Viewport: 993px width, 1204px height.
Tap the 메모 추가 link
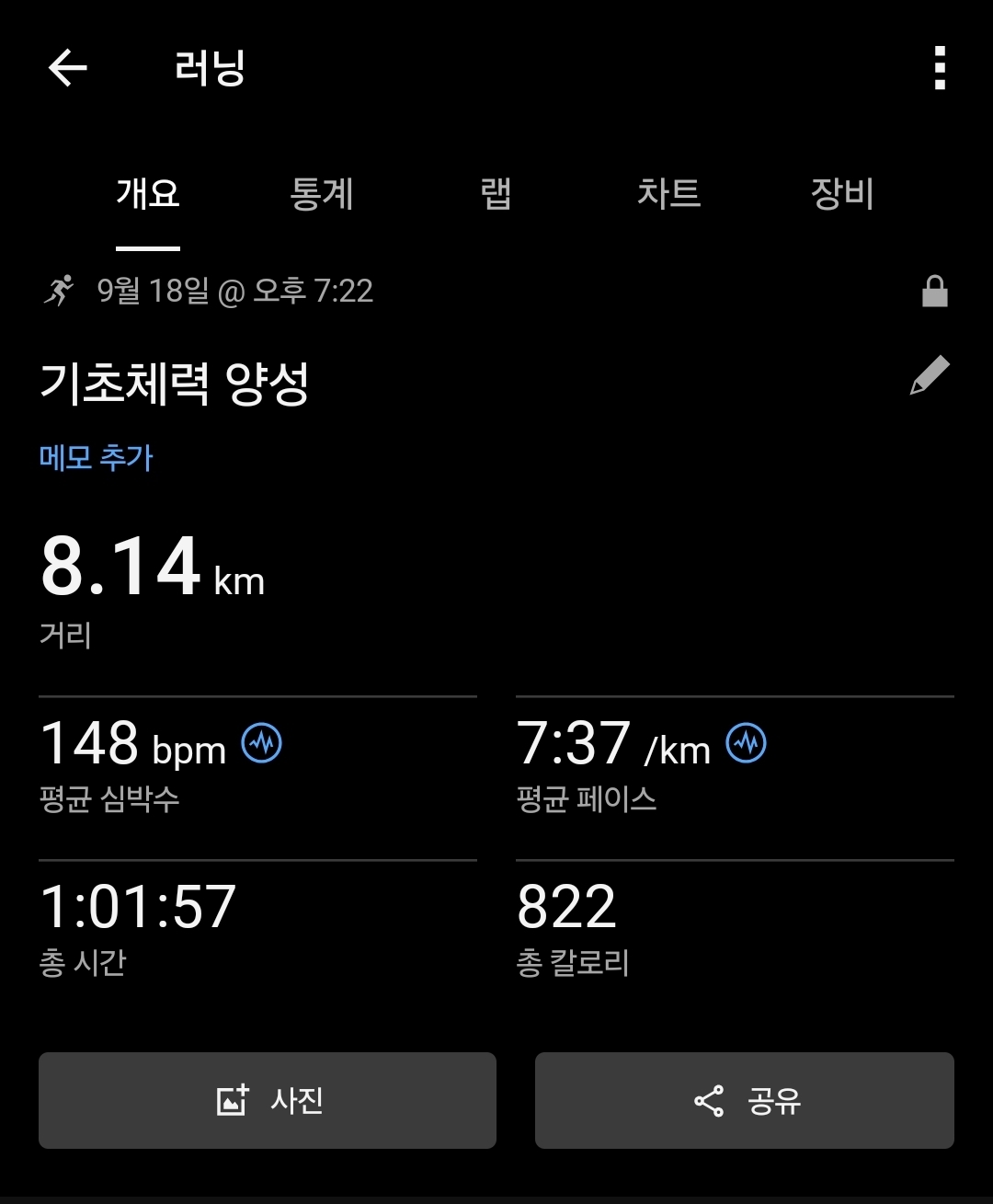[97, 457]
